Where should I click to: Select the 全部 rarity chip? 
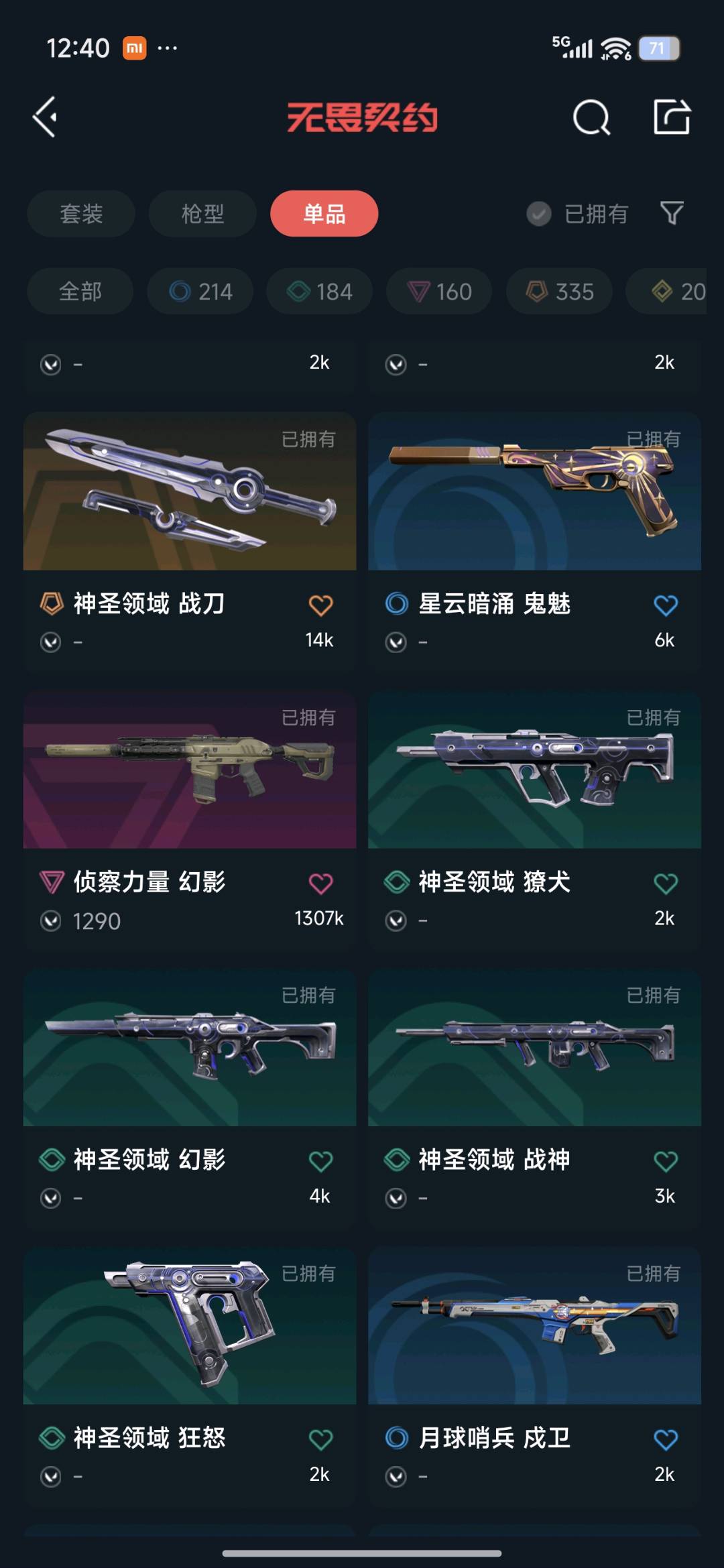coord(80,292)
